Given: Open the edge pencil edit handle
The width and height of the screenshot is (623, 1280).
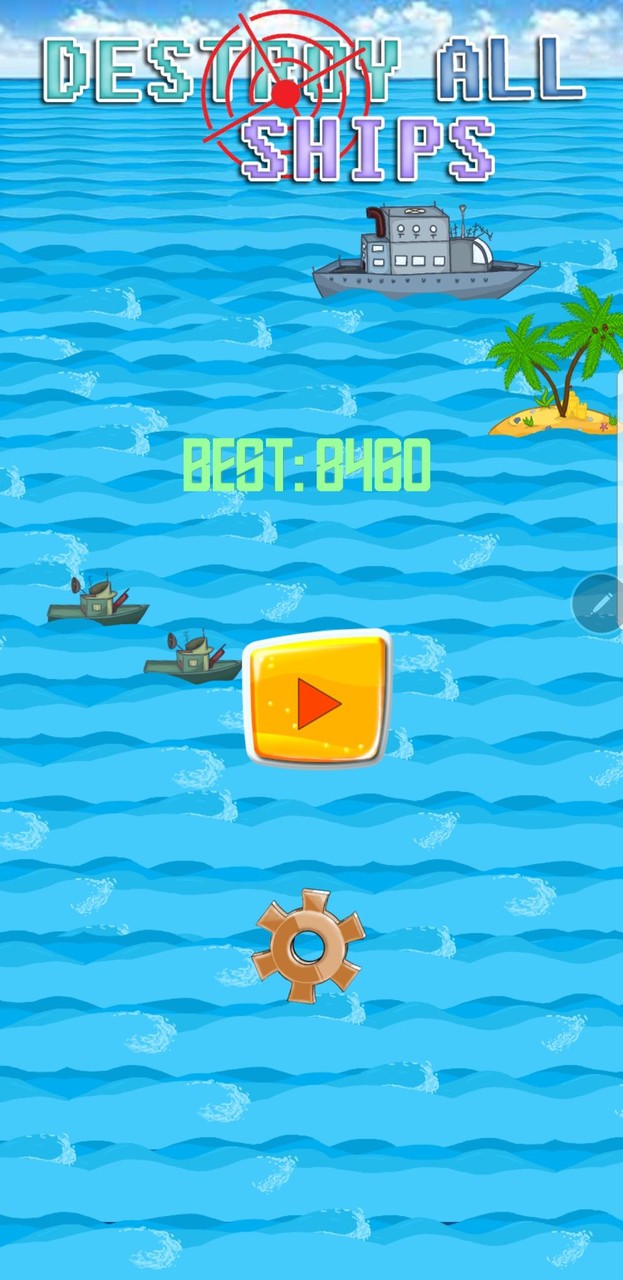Looking at the screenshot, I should [600, 603].
